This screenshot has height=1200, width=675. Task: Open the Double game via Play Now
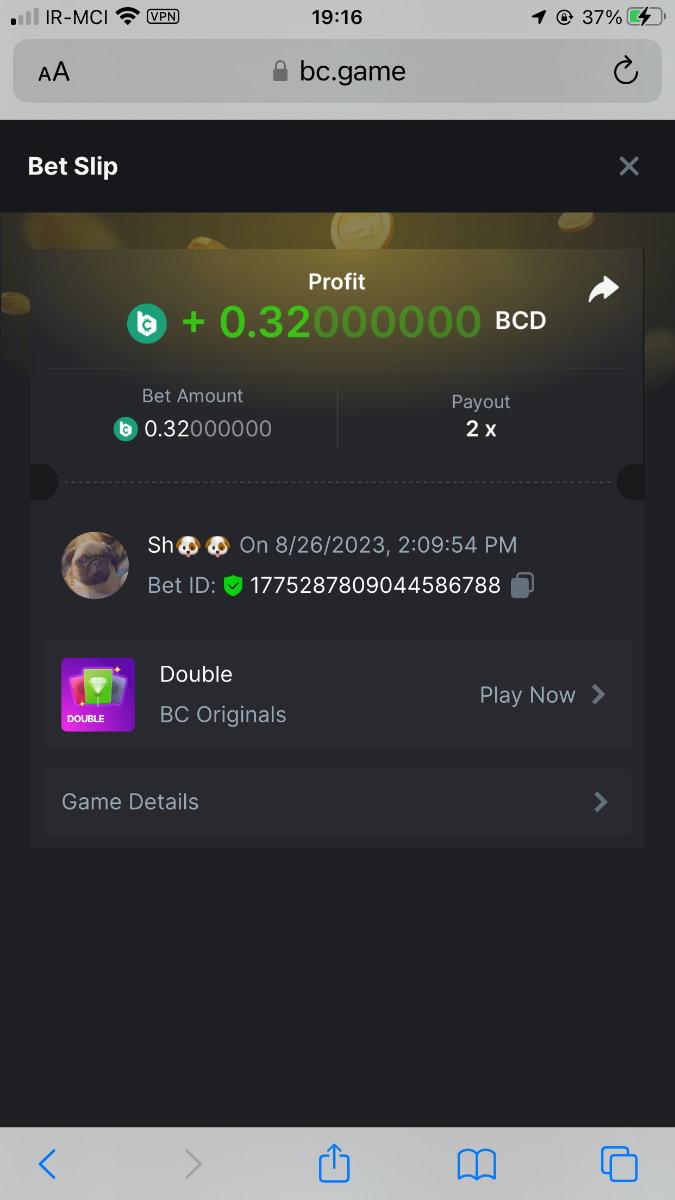click(x=542, y=695)
